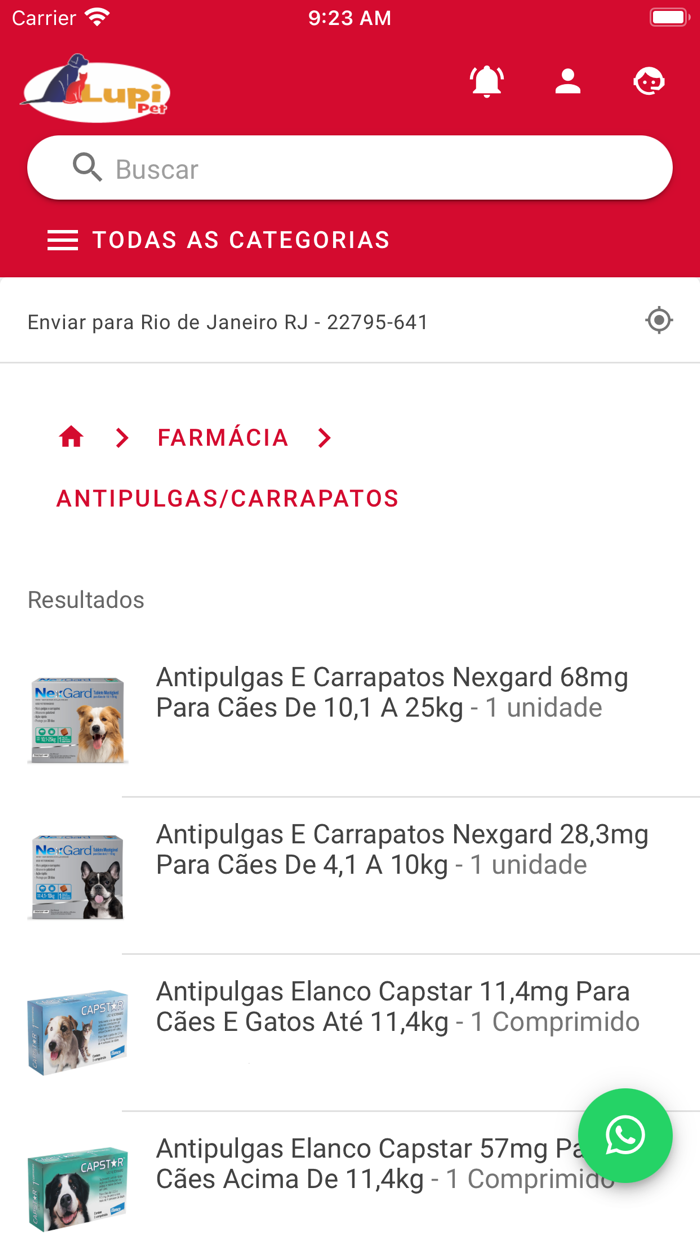Viewport: 700px width, 1244px height.
Task: Select Nexgard 28,3mg for dogs 4,1-10kg
Action: (402, 850)
